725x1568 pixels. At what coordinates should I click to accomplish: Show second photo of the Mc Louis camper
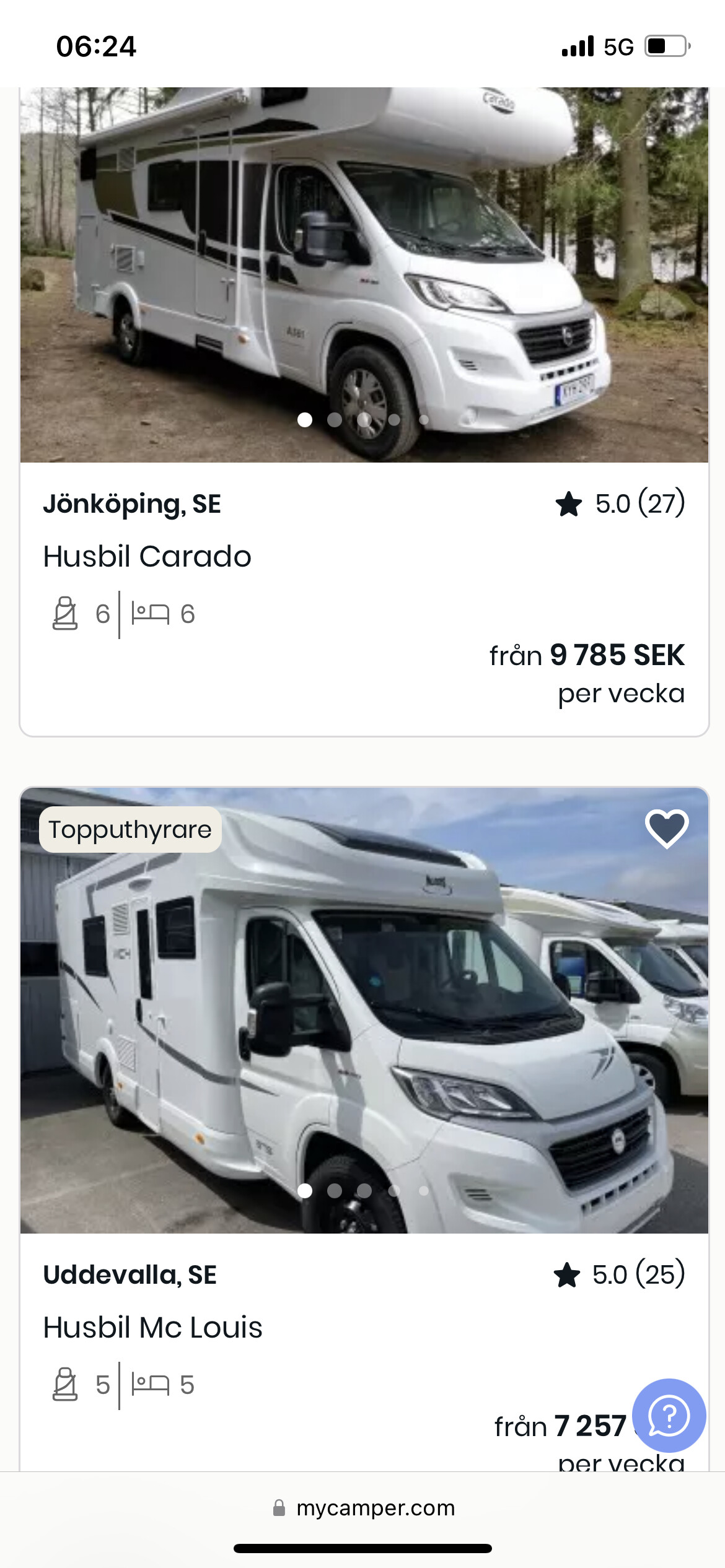[x=335, y=1190]
